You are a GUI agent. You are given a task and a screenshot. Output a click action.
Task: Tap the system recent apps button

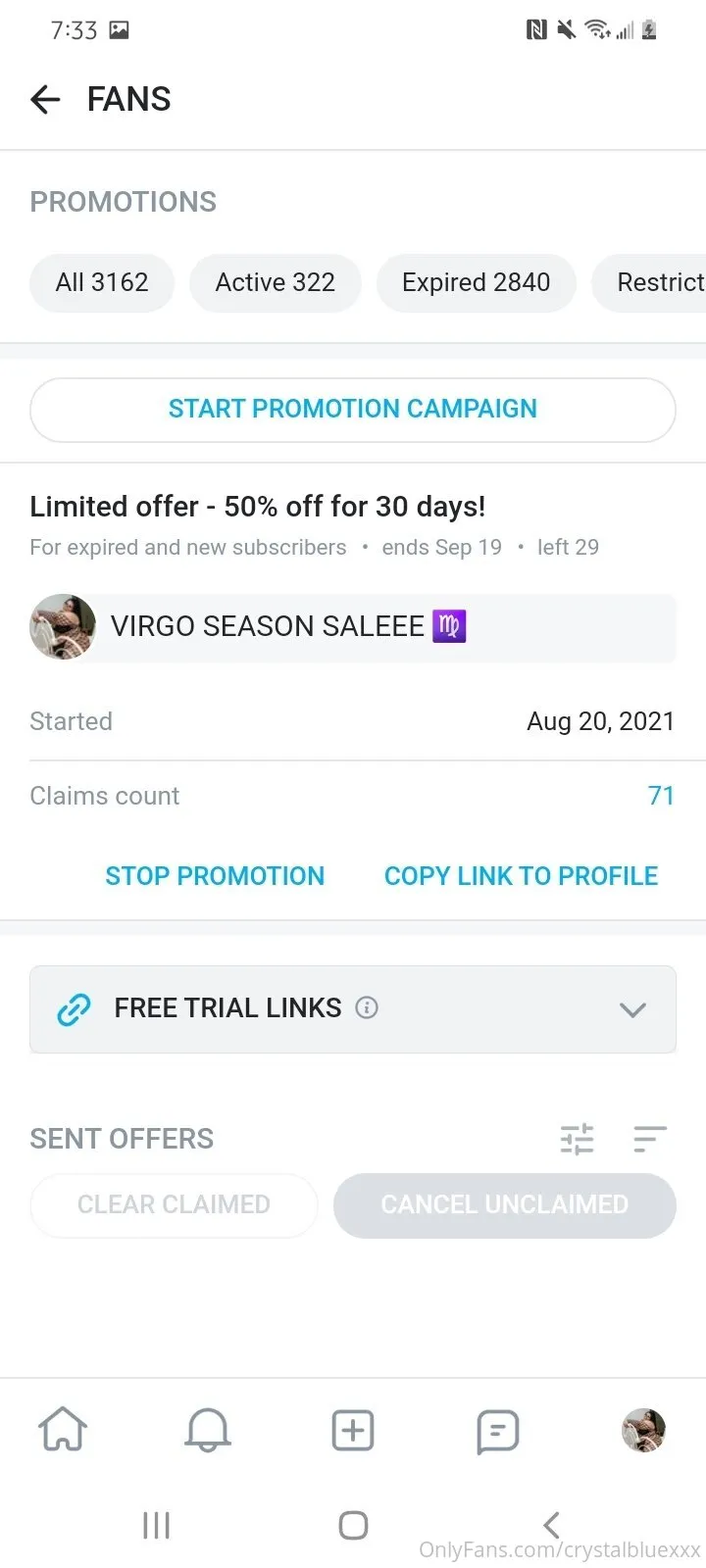click(x=156, y=1525)
